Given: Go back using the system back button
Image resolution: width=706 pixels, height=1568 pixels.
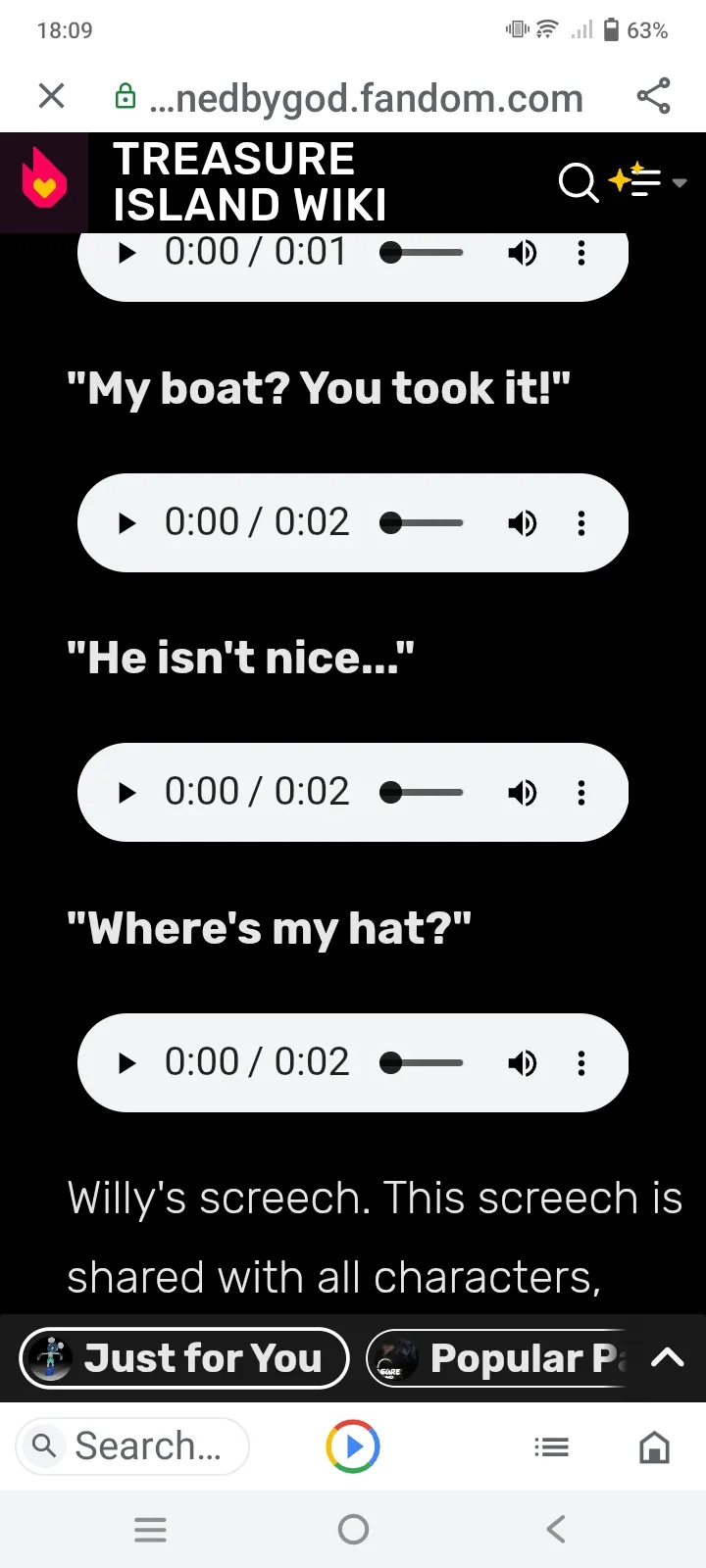Looking at the screenshot, I should [x=556, y=1529].
